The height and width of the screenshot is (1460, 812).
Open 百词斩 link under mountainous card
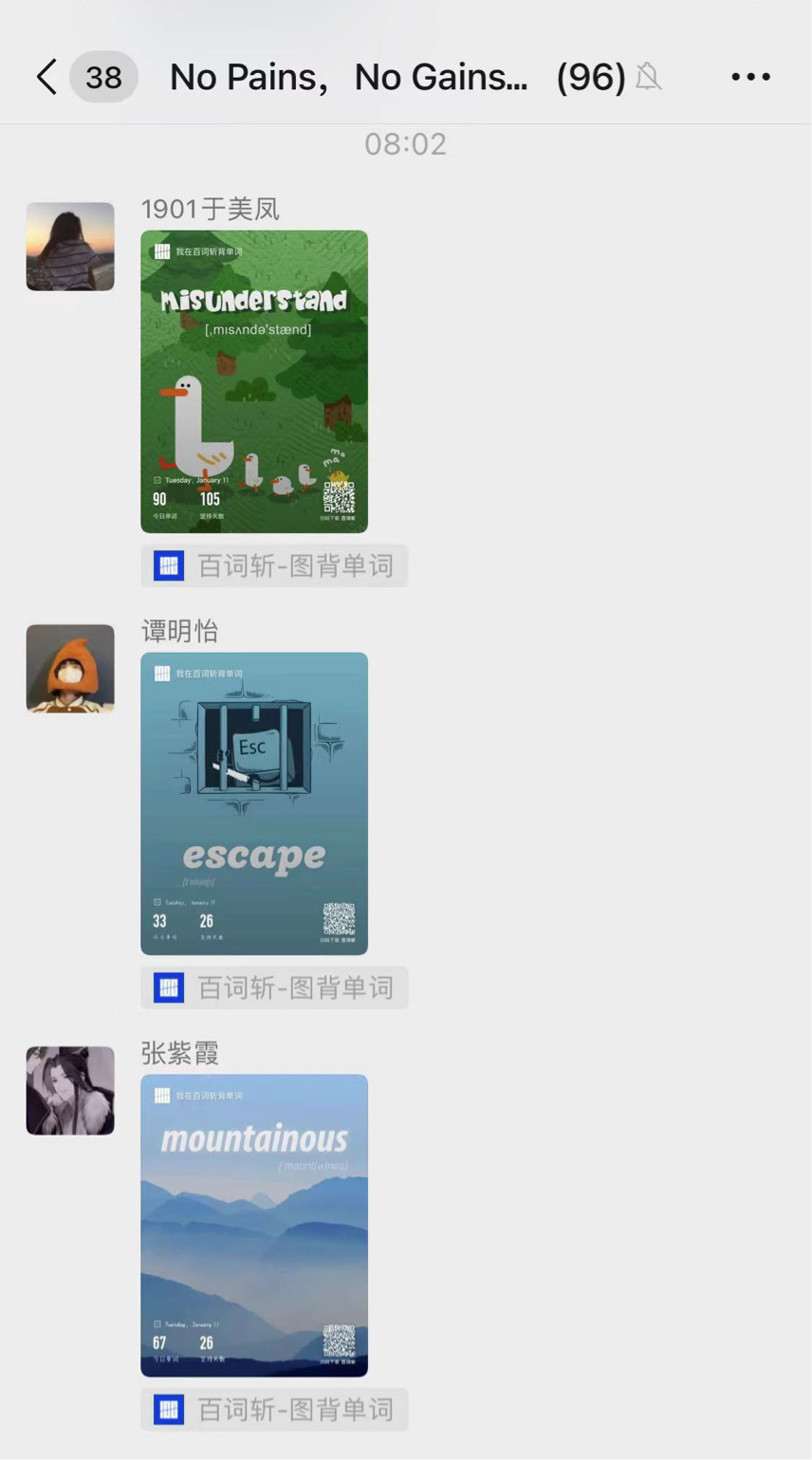[x=274, y=1410]
